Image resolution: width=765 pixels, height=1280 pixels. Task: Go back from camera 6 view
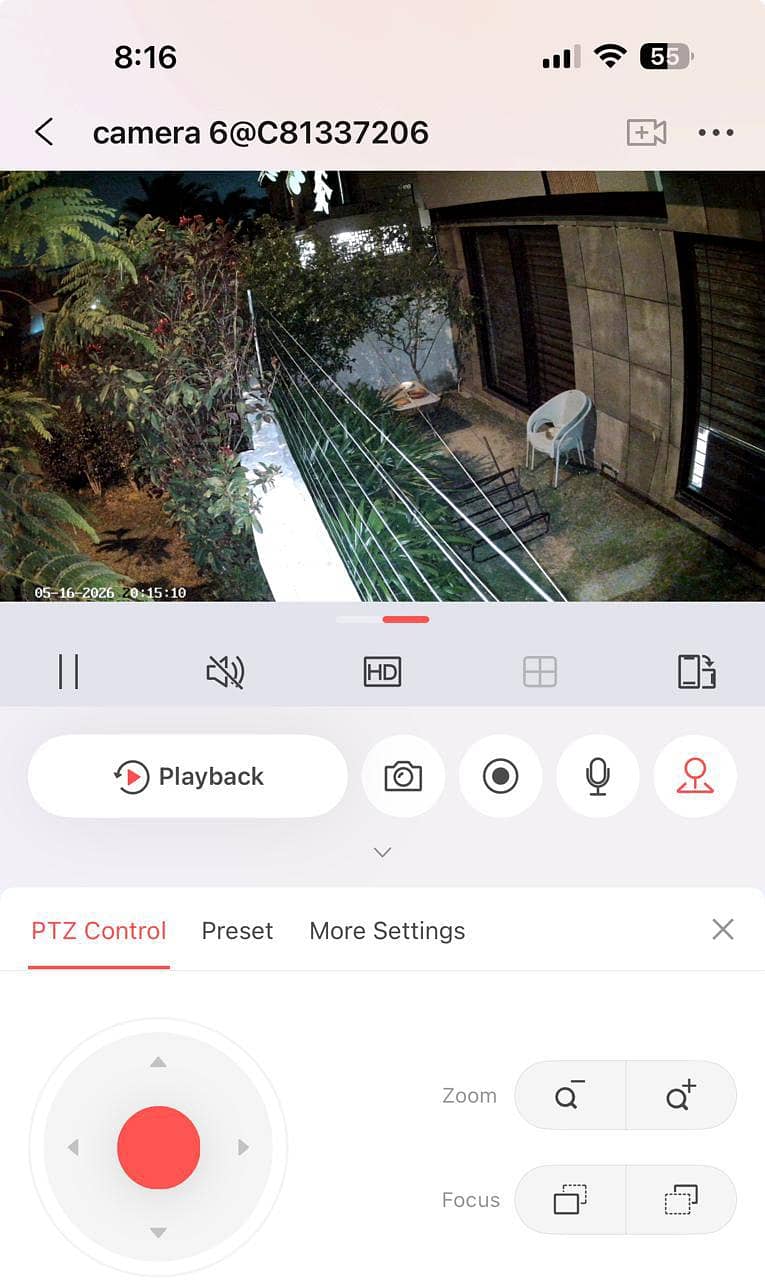44,132
